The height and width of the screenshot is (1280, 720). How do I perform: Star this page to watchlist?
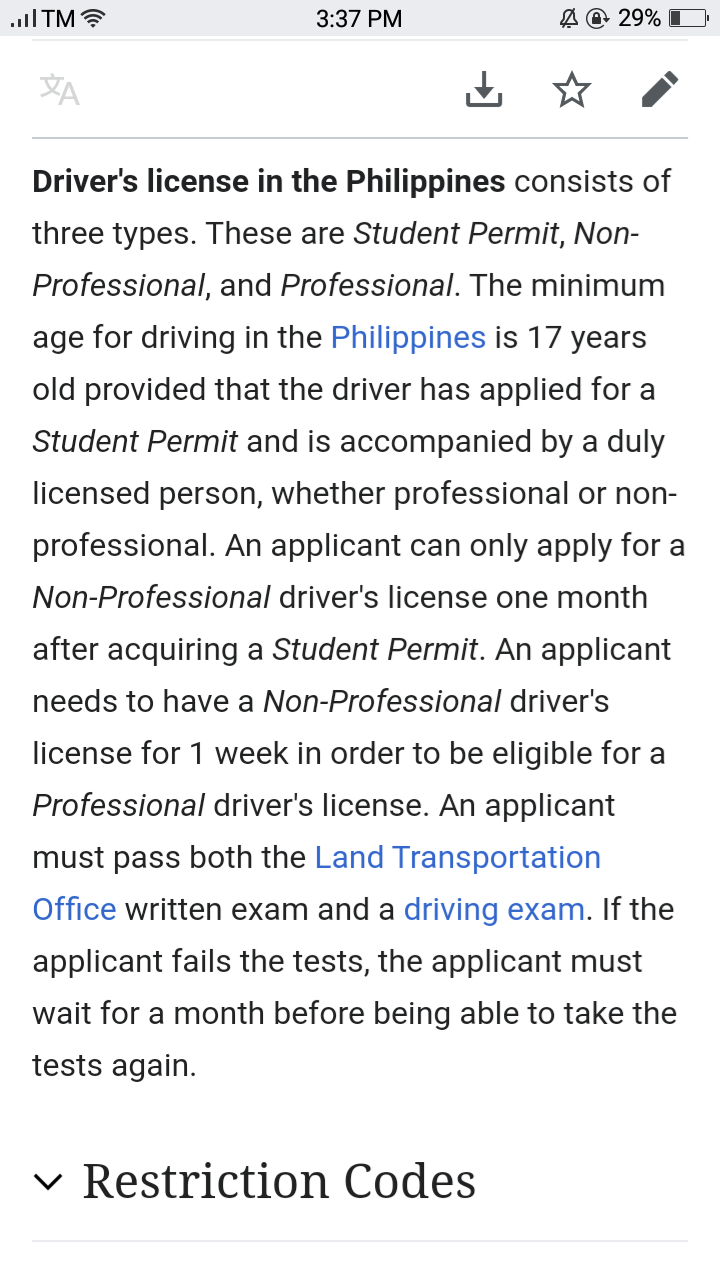572,90
